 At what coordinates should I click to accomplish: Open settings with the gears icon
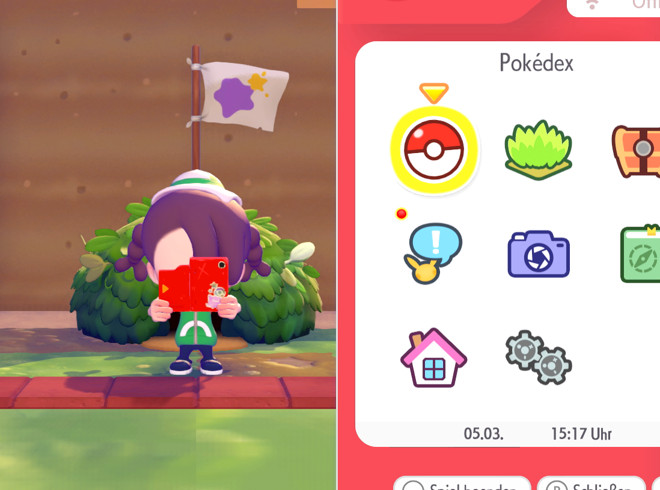[x=538, y=357]
